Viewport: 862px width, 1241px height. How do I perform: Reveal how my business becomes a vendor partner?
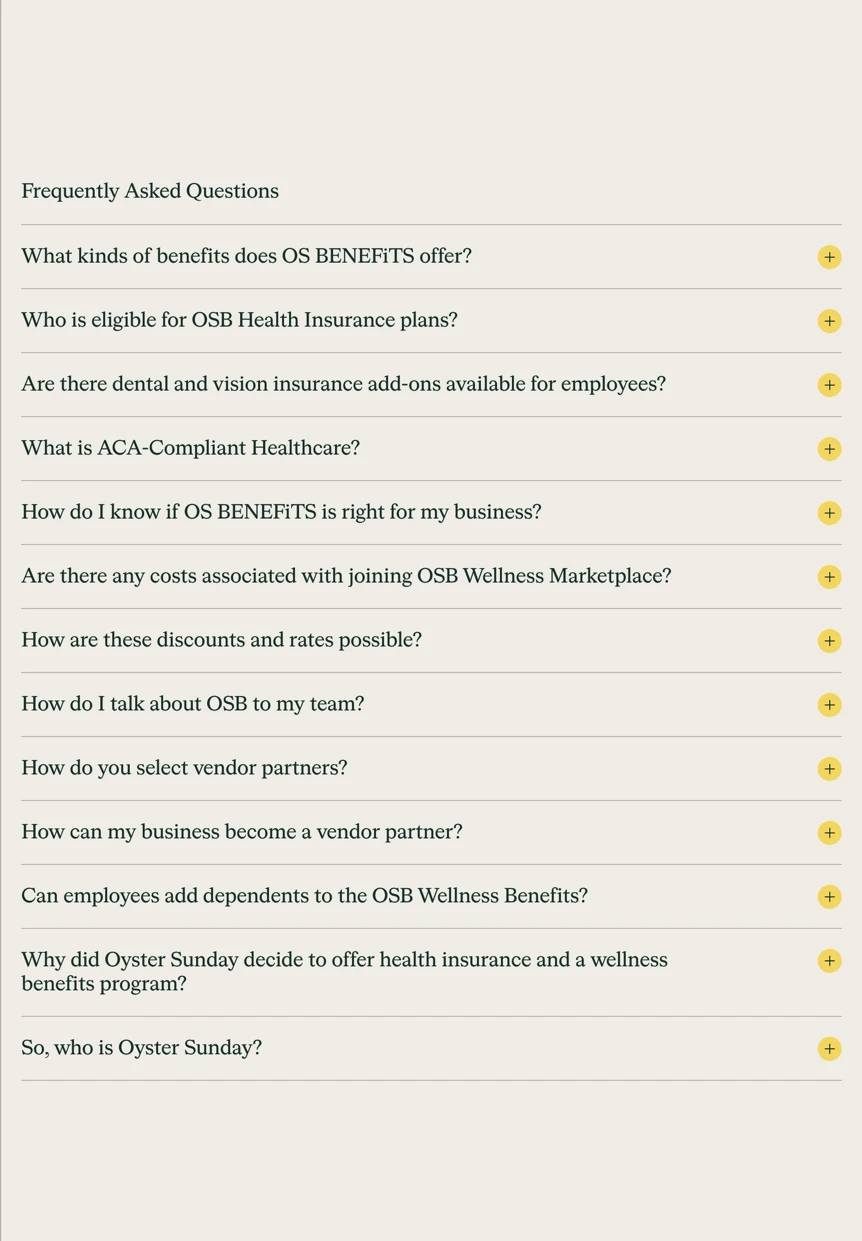click(x=828, y=833)
